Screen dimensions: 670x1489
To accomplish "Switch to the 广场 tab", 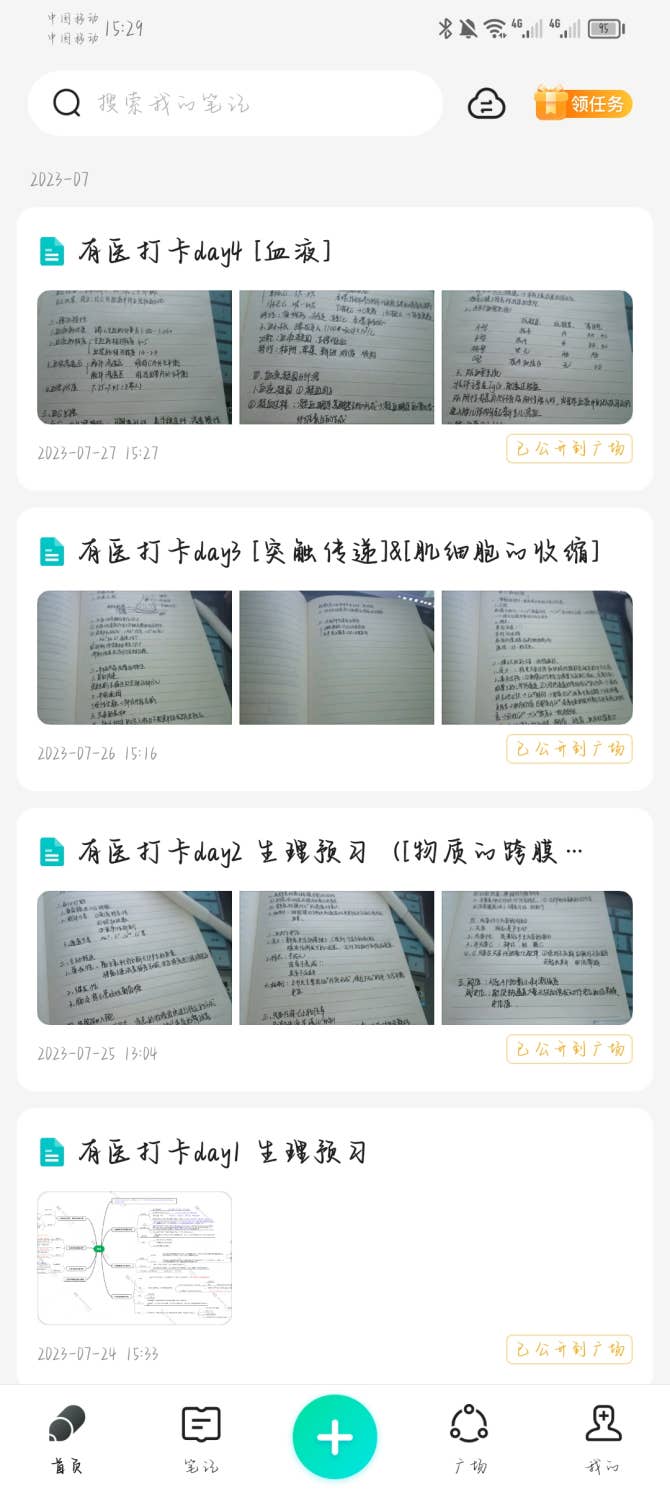I will 469,1438.
